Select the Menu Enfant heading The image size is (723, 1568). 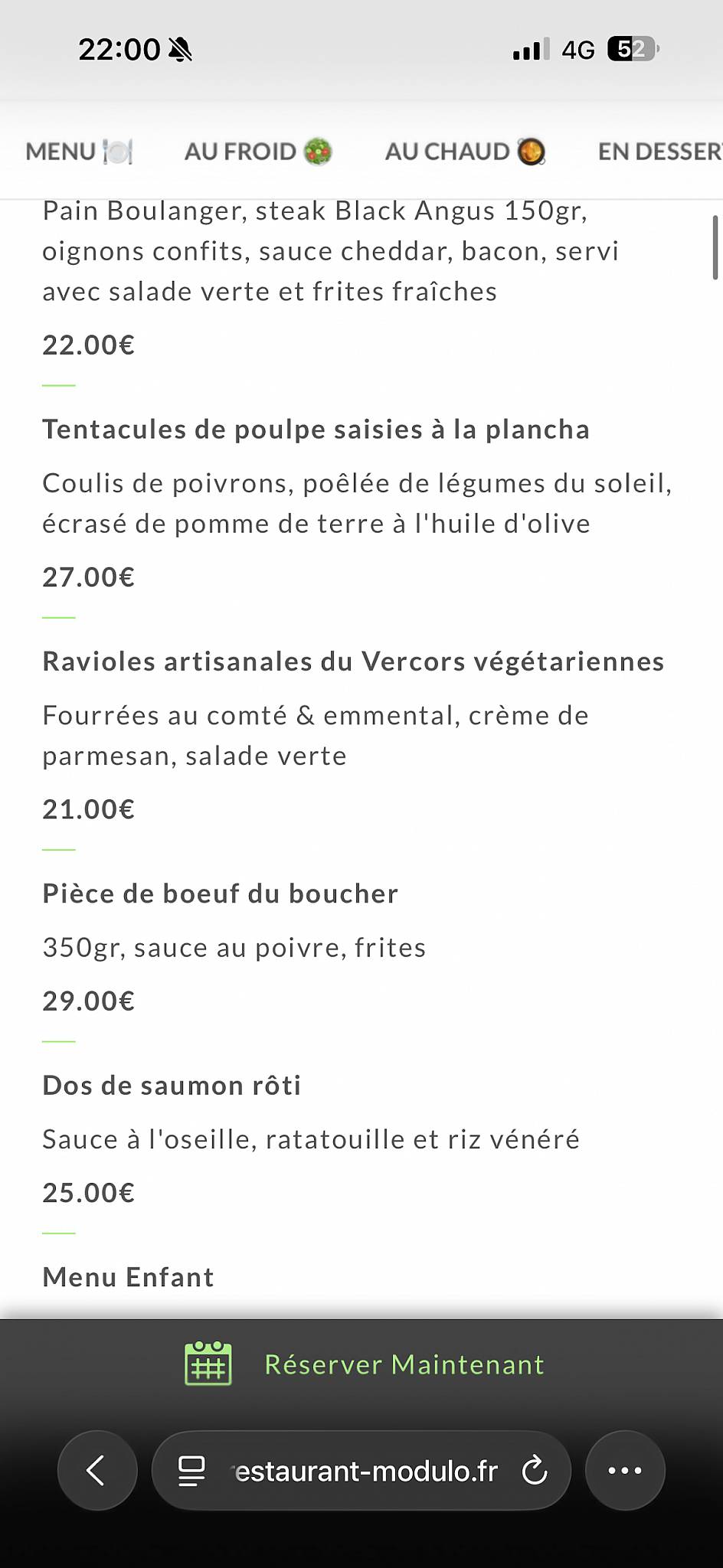pos(128,1276)
